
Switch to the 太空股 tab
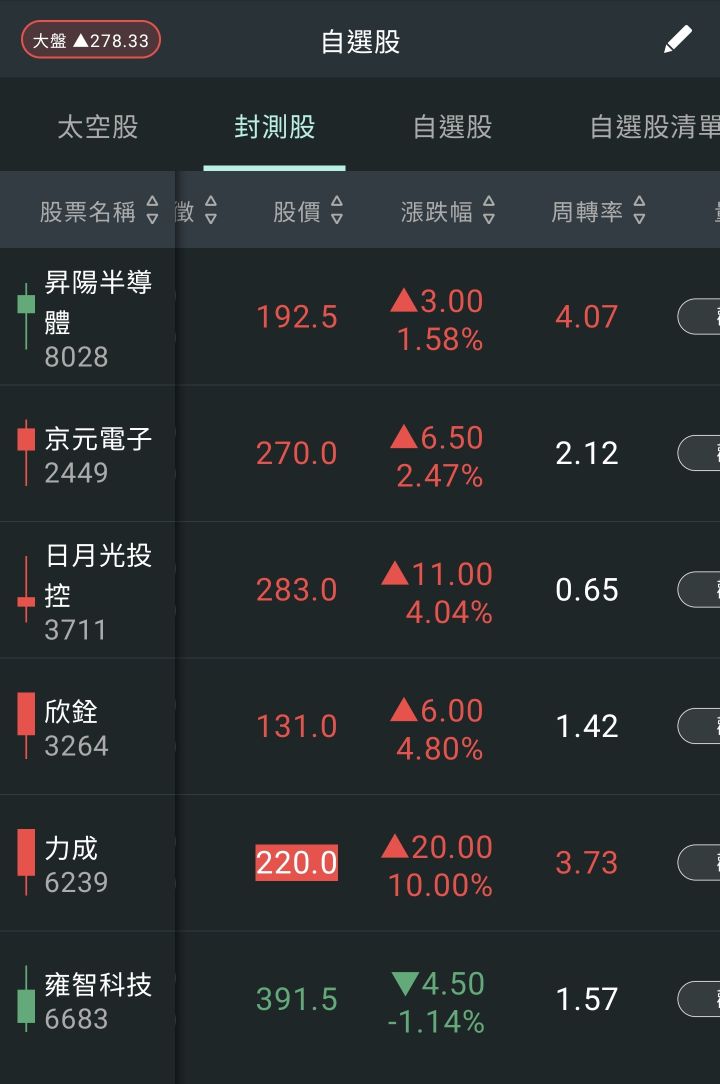pos(97,128)
